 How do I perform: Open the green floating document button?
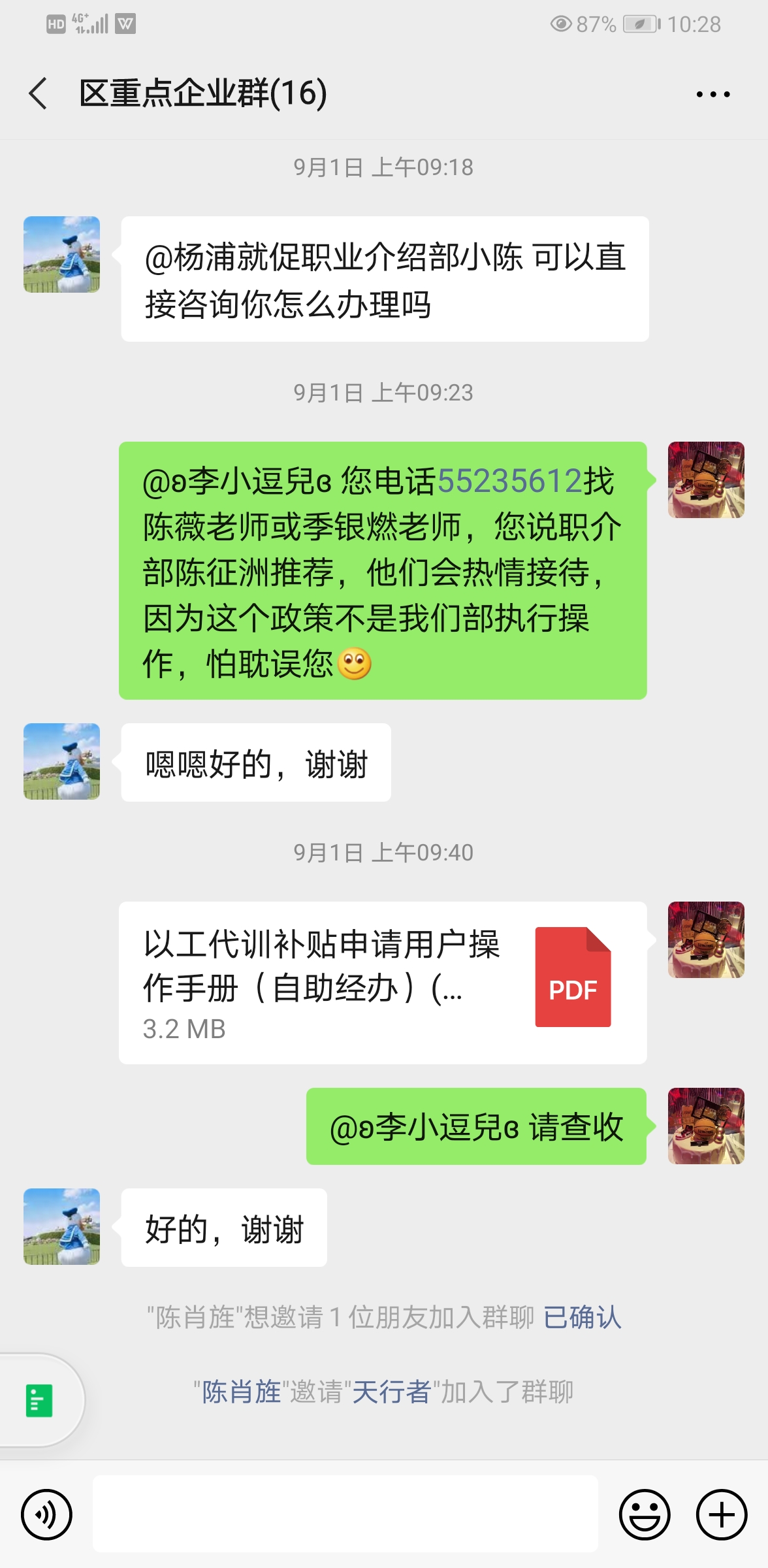pos(39,1401)
